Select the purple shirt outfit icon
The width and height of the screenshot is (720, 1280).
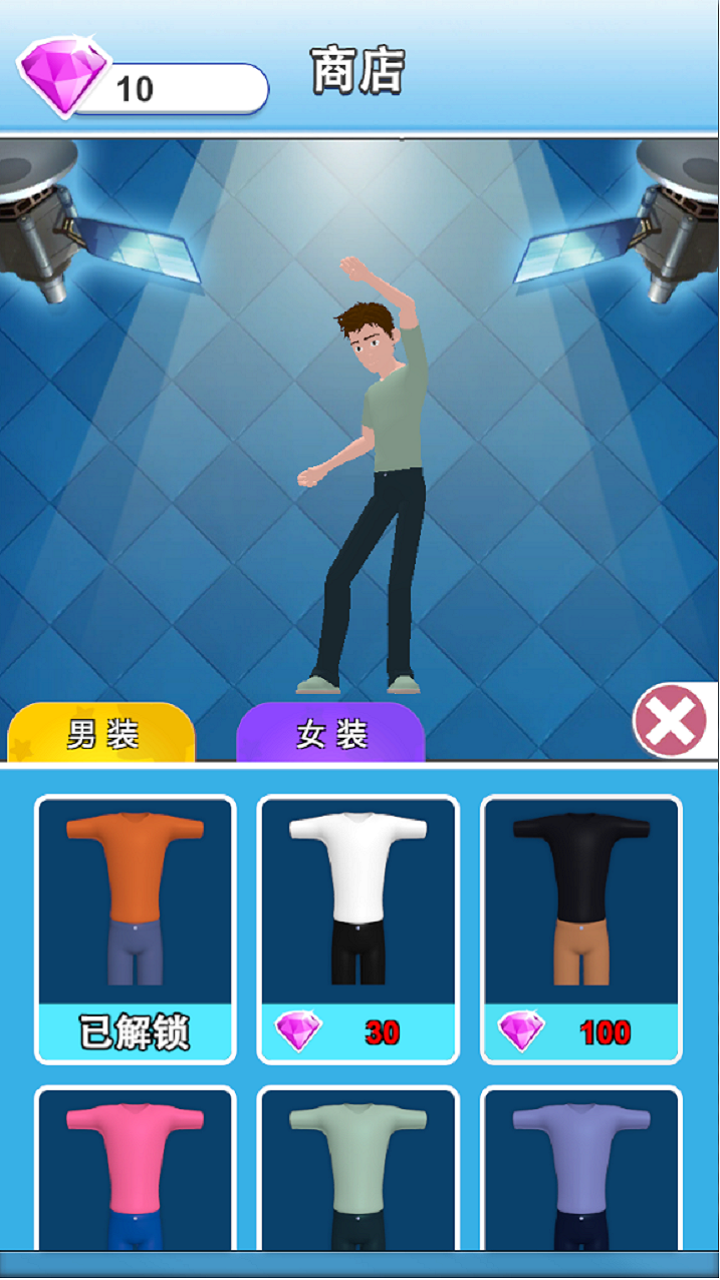[580, 1160]
